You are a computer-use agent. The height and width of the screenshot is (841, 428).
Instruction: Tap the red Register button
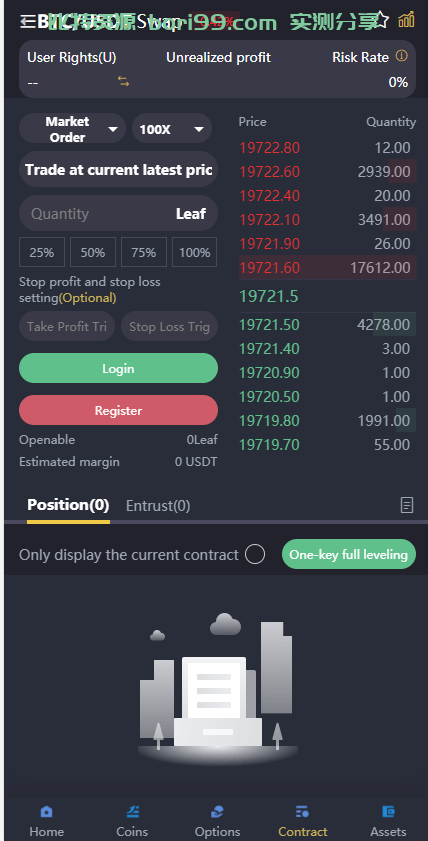pyautogui.click(x=118, y=410)
